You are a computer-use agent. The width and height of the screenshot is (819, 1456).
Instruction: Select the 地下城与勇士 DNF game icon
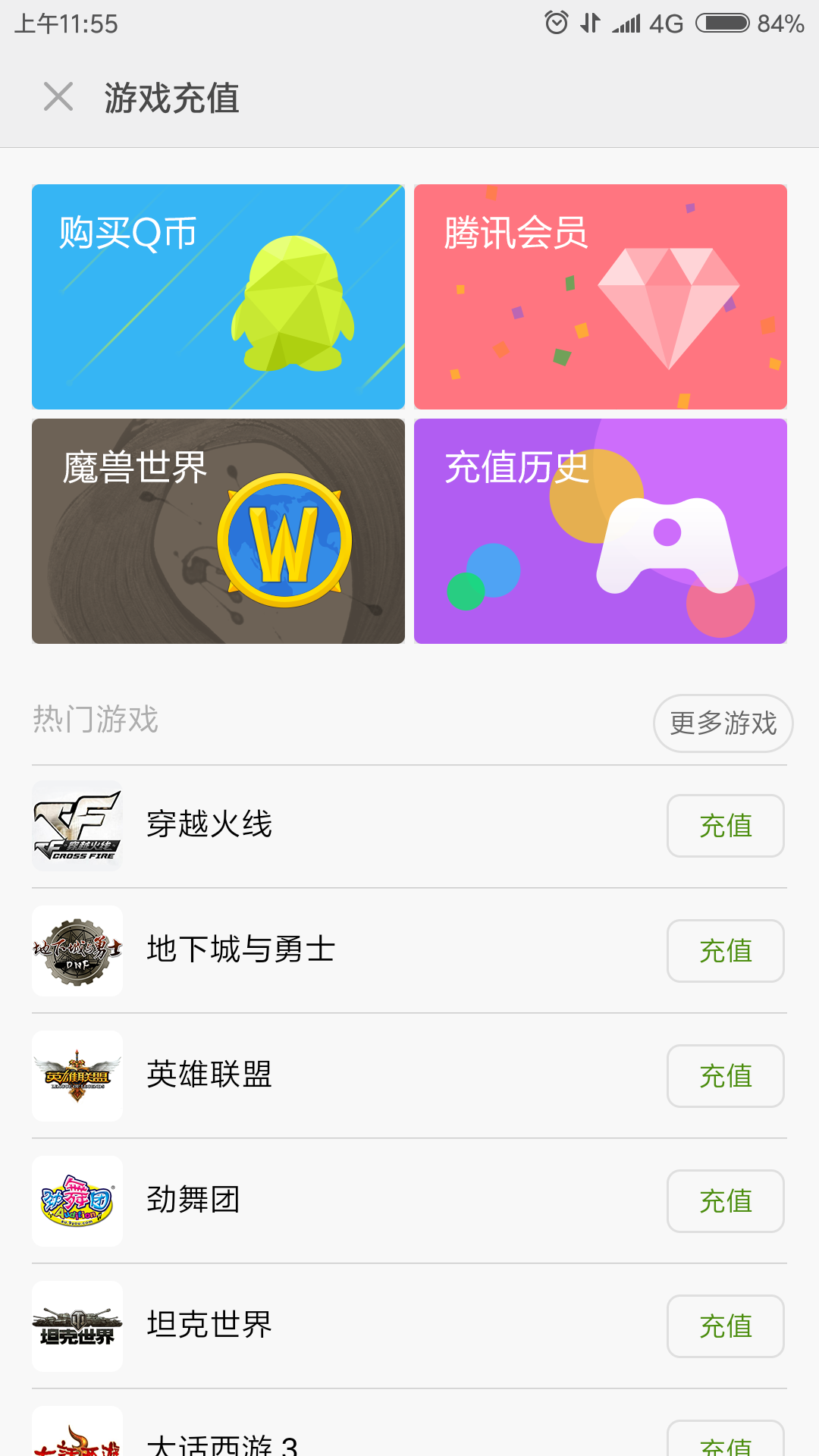(77, 951)
